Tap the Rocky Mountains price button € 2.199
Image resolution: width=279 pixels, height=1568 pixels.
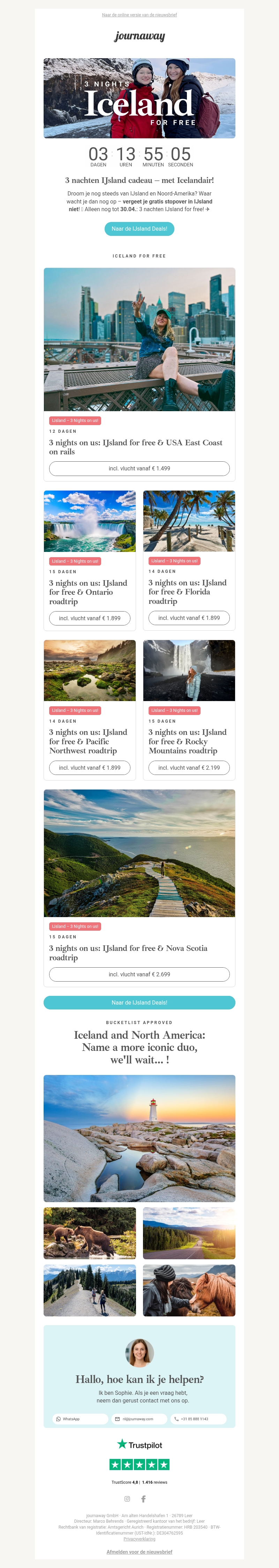[189, 768]
